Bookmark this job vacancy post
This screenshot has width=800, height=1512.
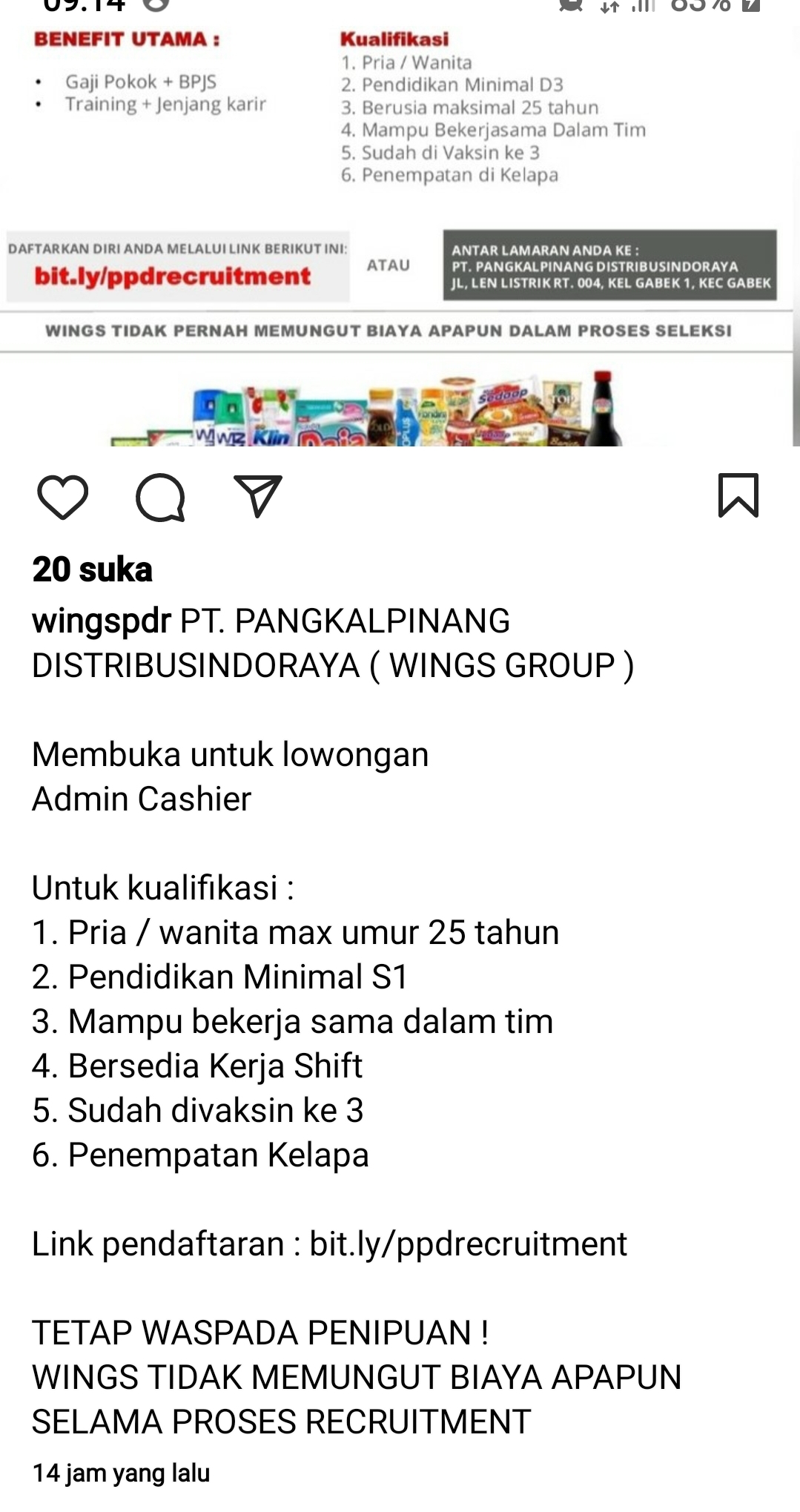pos(738,495)
